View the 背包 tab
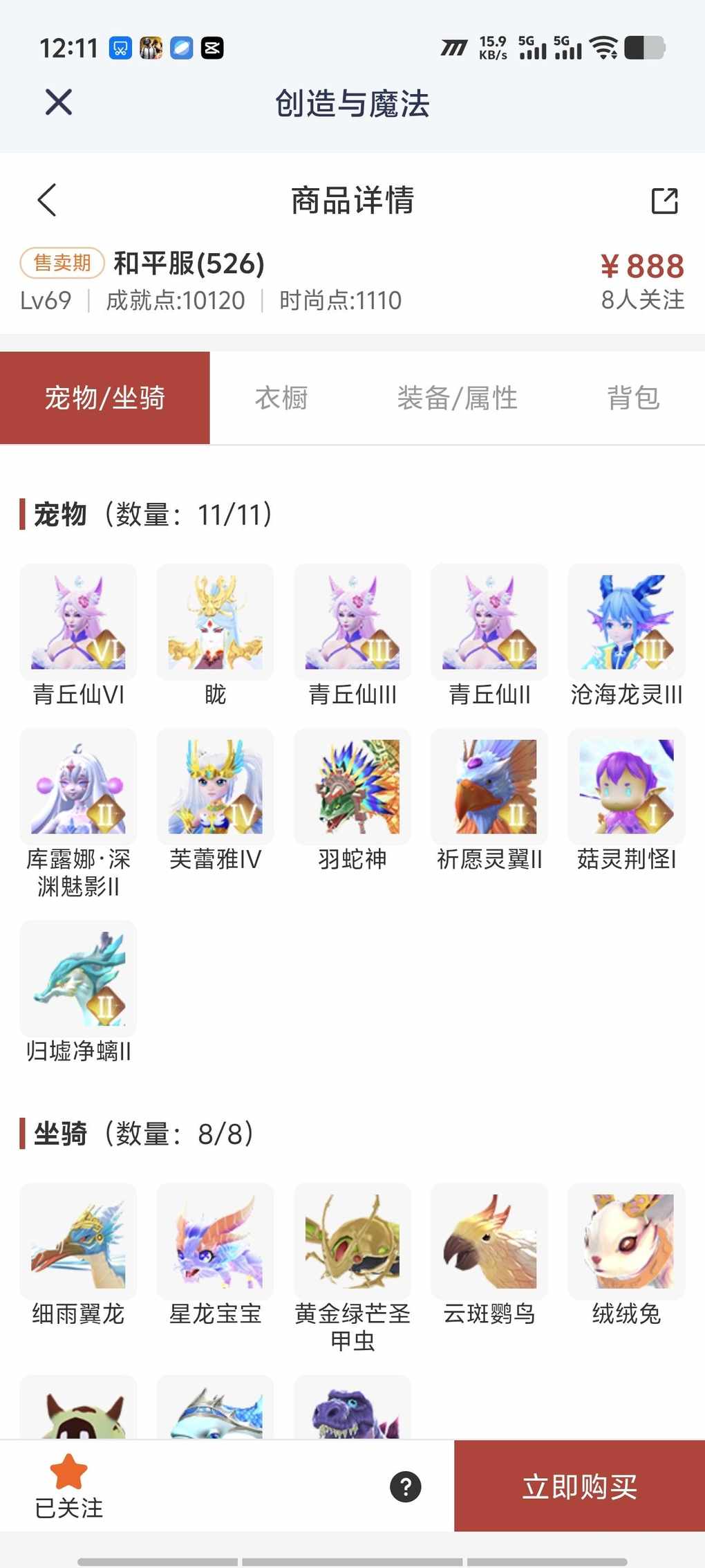 click(633, 398)
